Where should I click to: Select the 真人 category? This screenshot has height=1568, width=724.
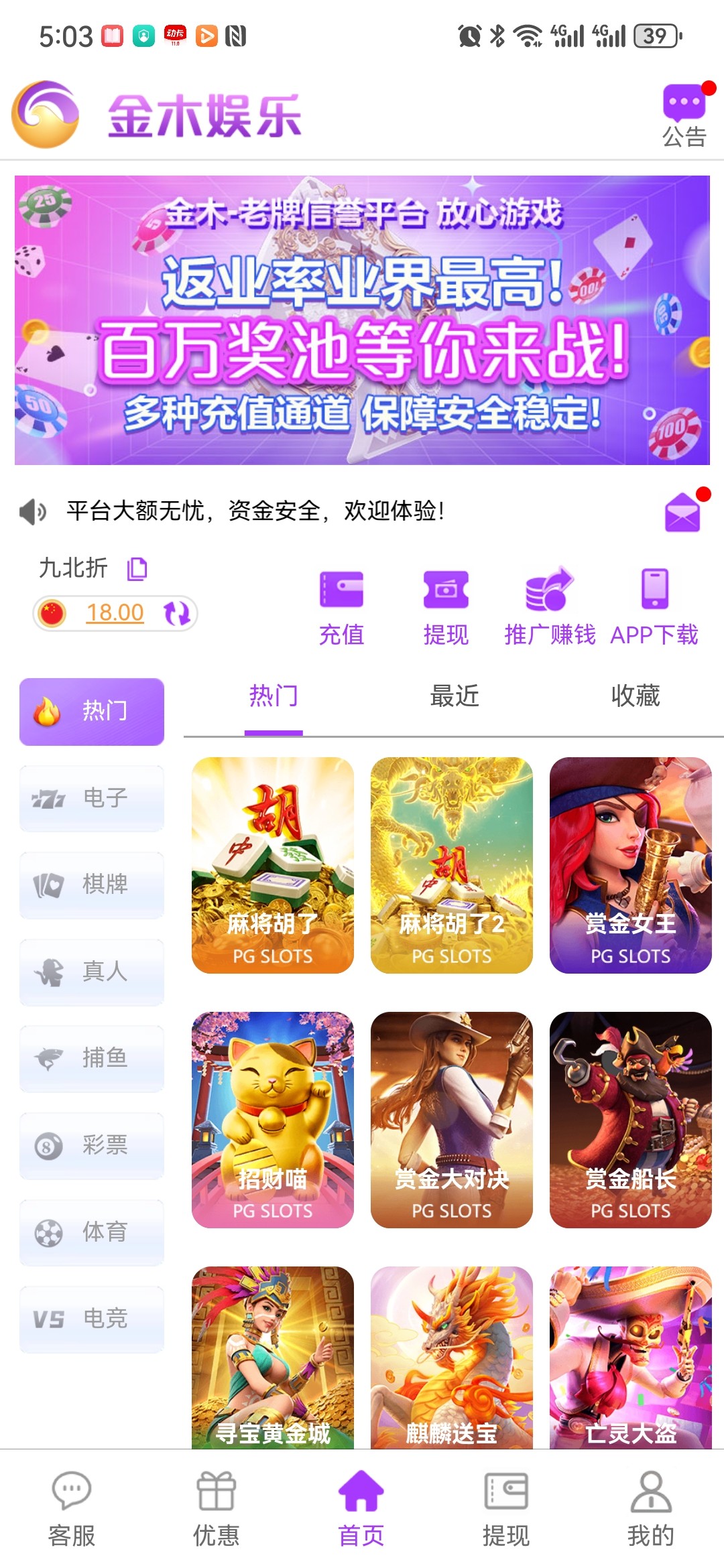tap(92, 972)
